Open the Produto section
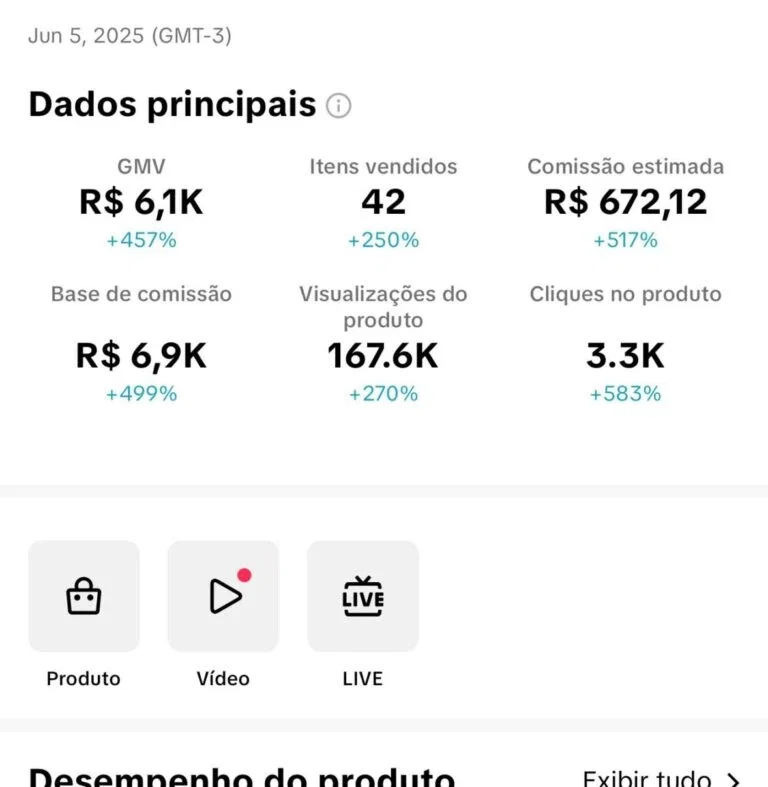 (84, 597)
